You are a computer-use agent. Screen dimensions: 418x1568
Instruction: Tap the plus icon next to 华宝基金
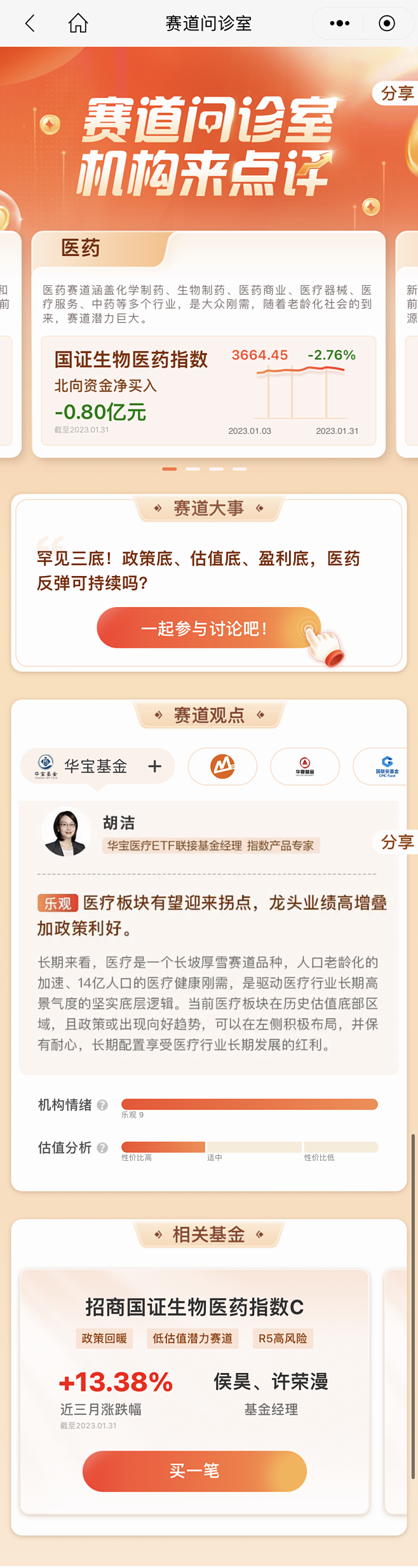154,767
